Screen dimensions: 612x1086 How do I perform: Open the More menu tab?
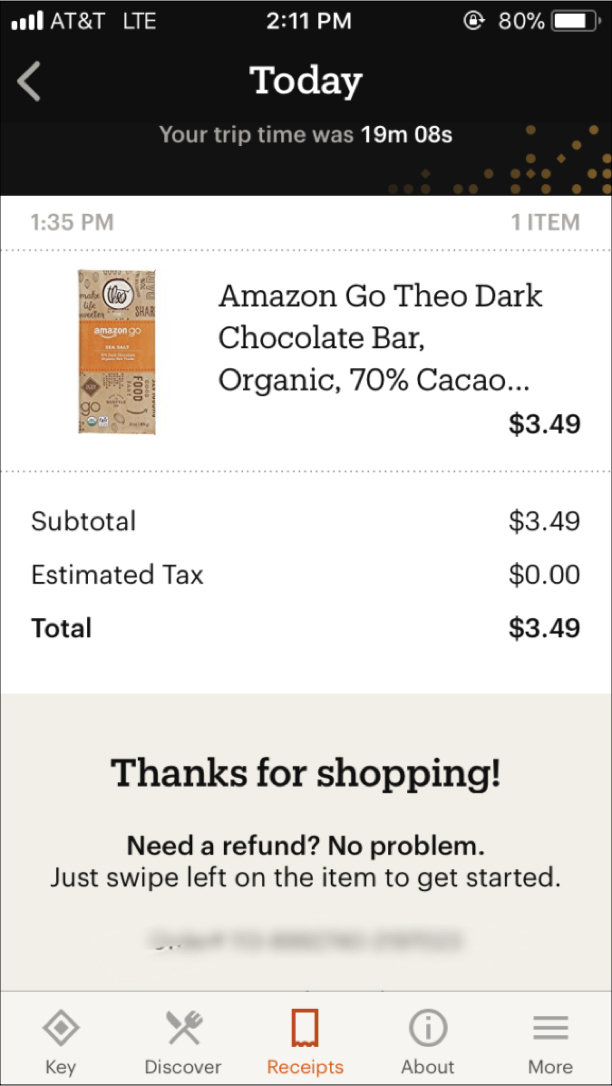(x=550, y=1038)
